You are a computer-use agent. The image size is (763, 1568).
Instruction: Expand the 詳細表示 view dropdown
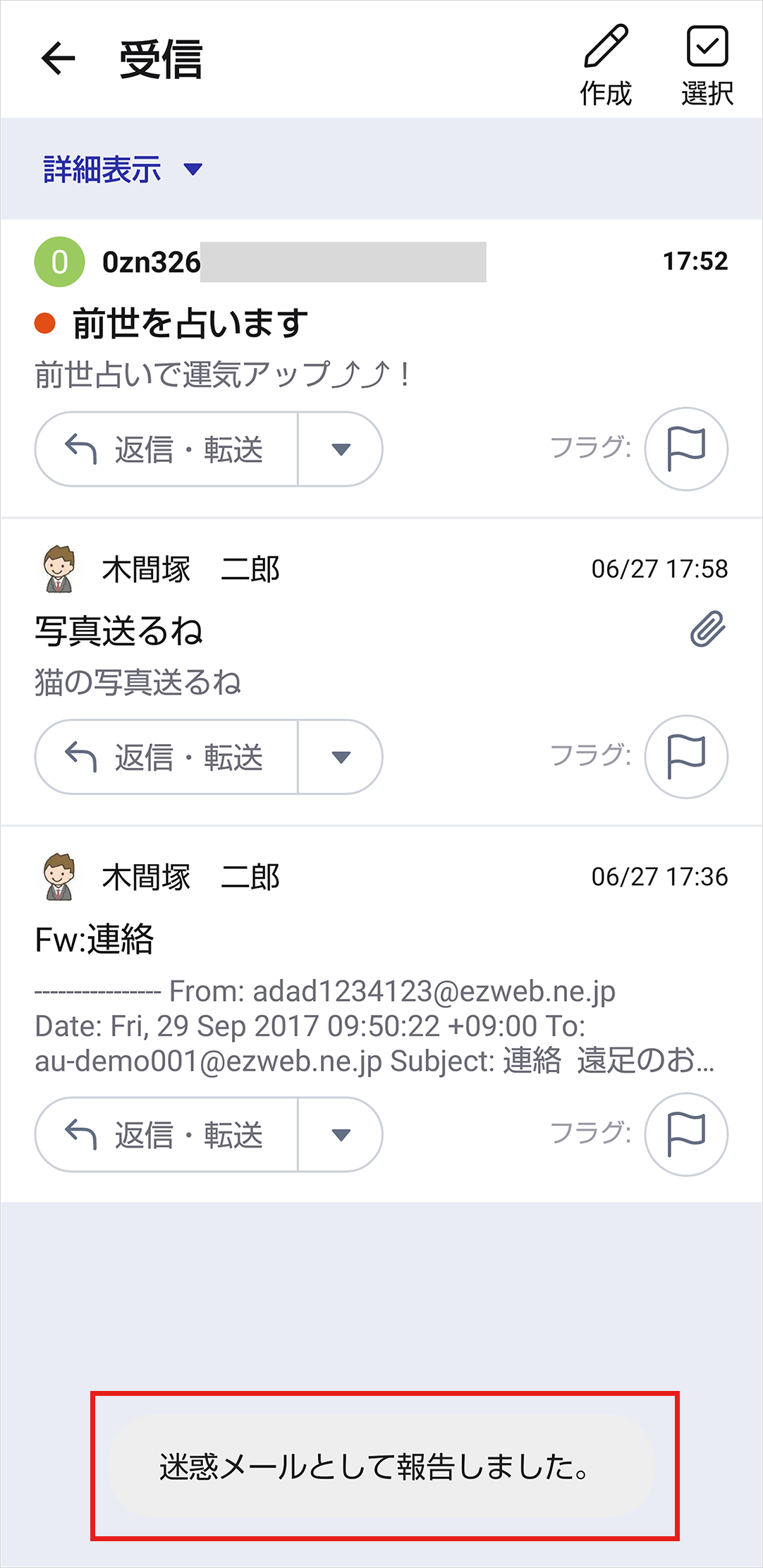point(123,169)
